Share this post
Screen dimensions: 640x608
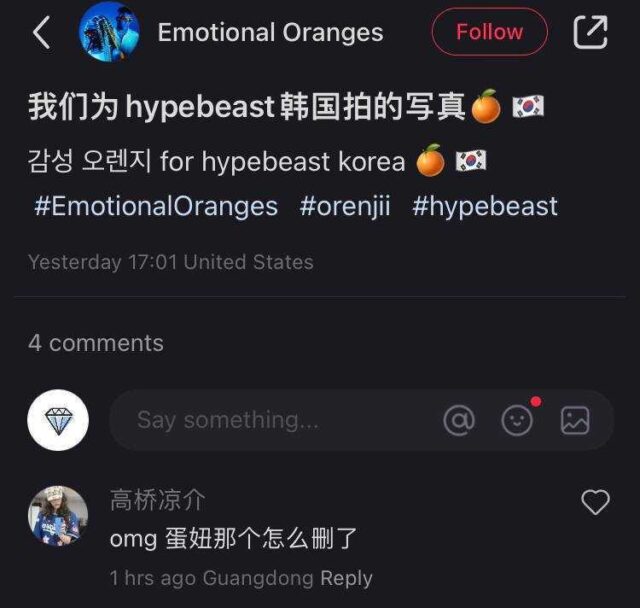point(590,32)
